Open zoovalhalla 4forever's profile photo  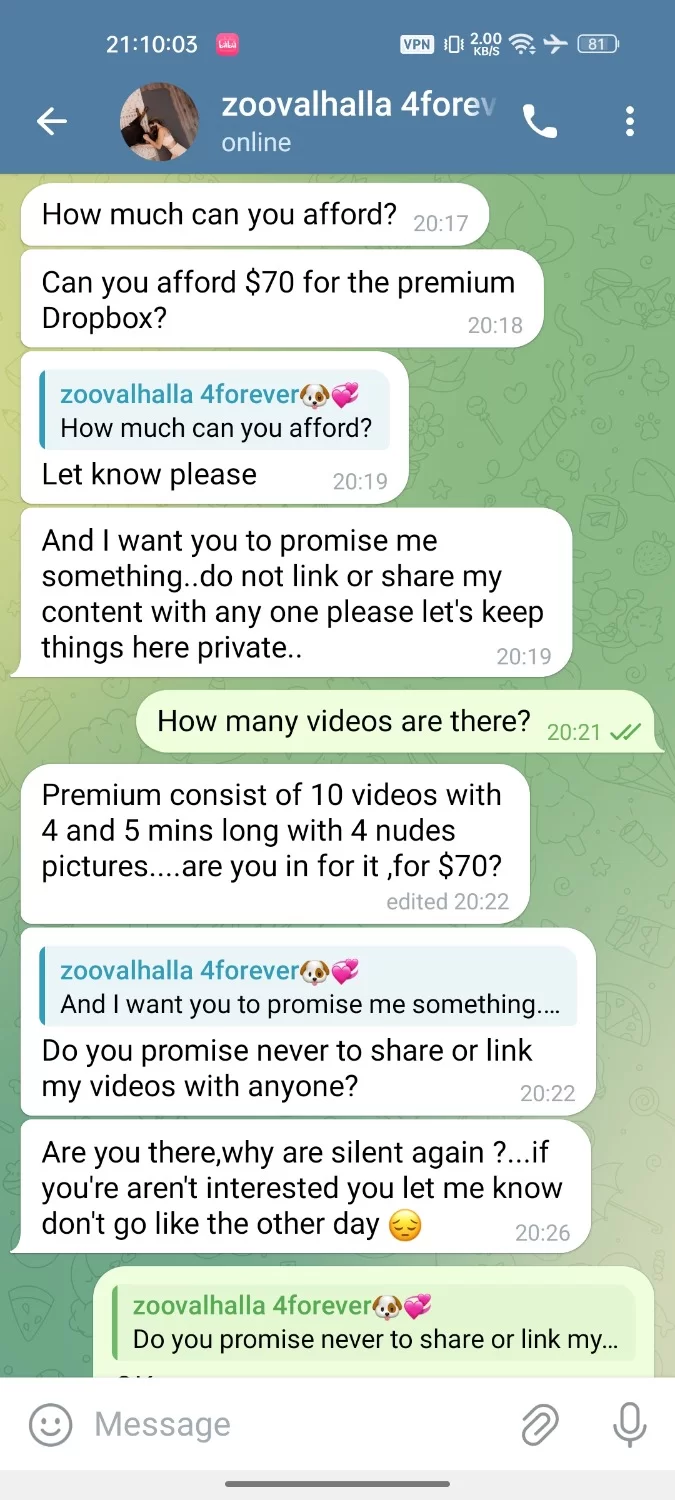pyautogui.click(x=160, y=122)
